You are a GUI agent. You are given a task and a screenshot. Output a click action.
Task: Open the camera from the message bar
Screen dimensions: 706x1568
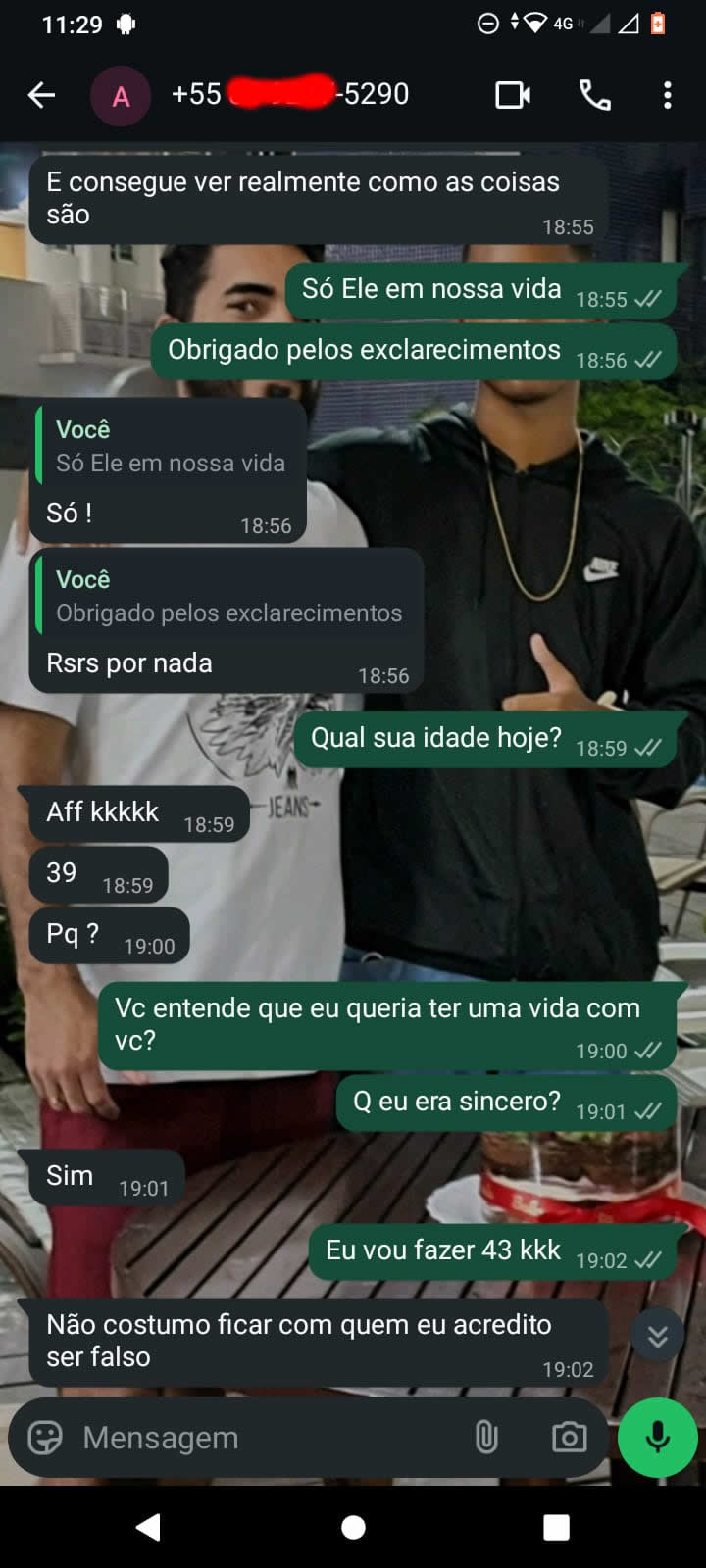(x=569, y=1437)
